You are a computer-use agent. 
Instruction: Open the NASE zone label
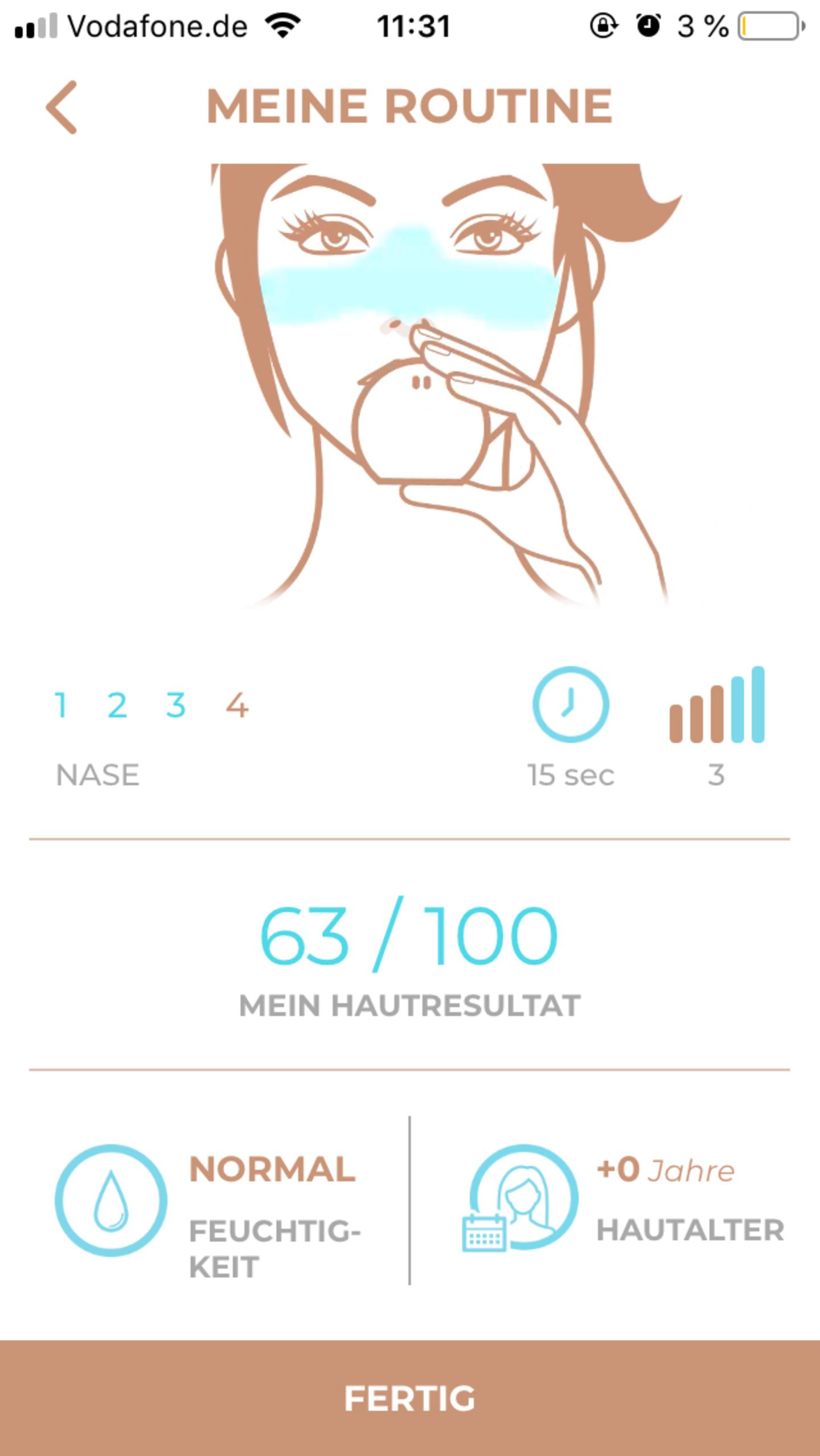(x=100, y=775)
